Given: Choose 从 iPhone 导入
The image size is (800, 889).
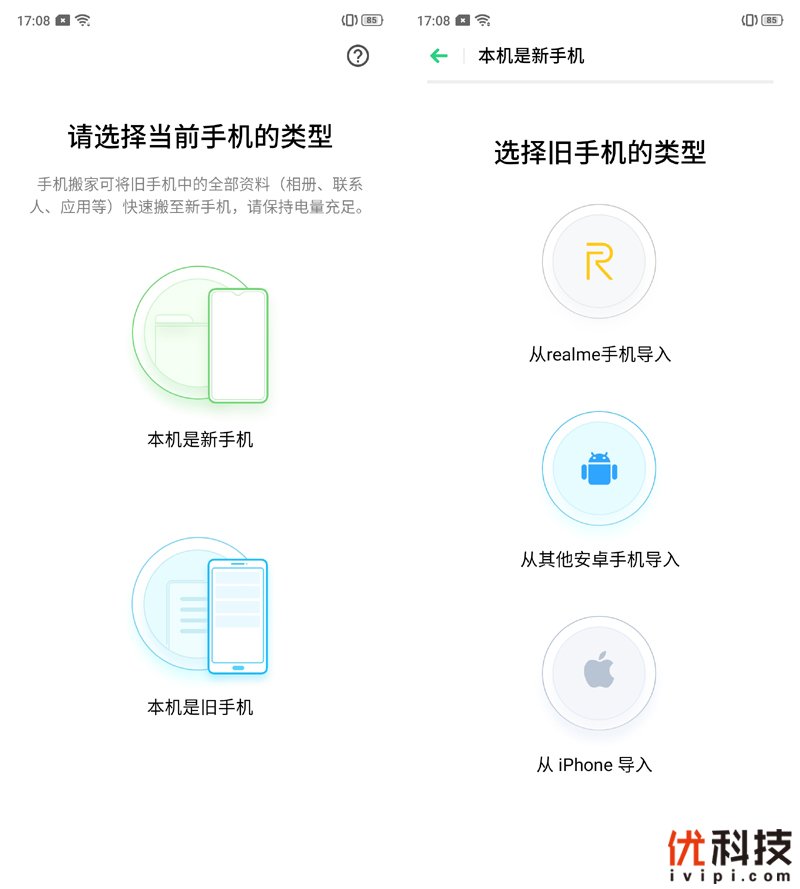Looking at the screenshot, I should pos(599,673).
